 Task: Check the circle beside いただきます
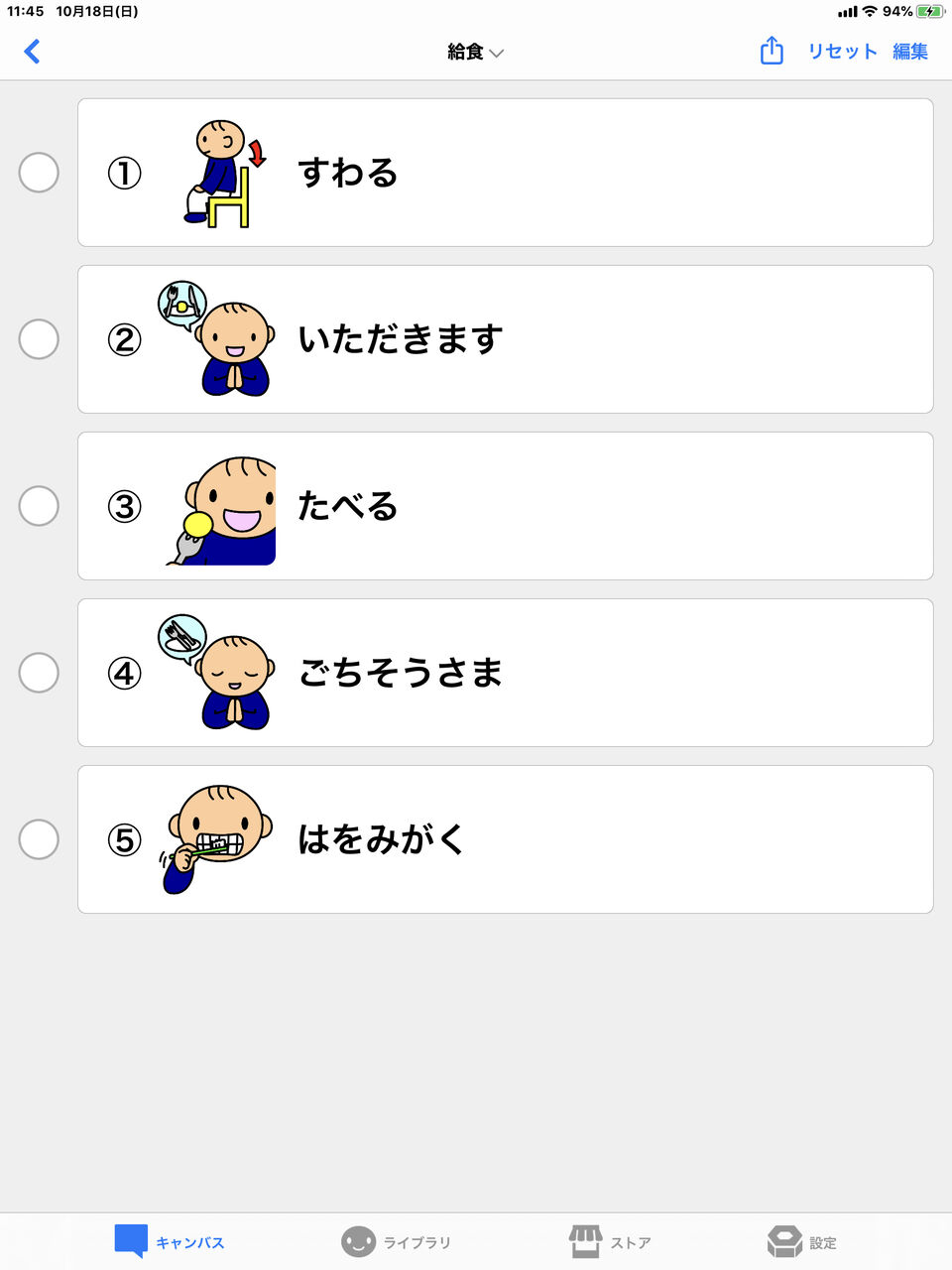[39, 338]
